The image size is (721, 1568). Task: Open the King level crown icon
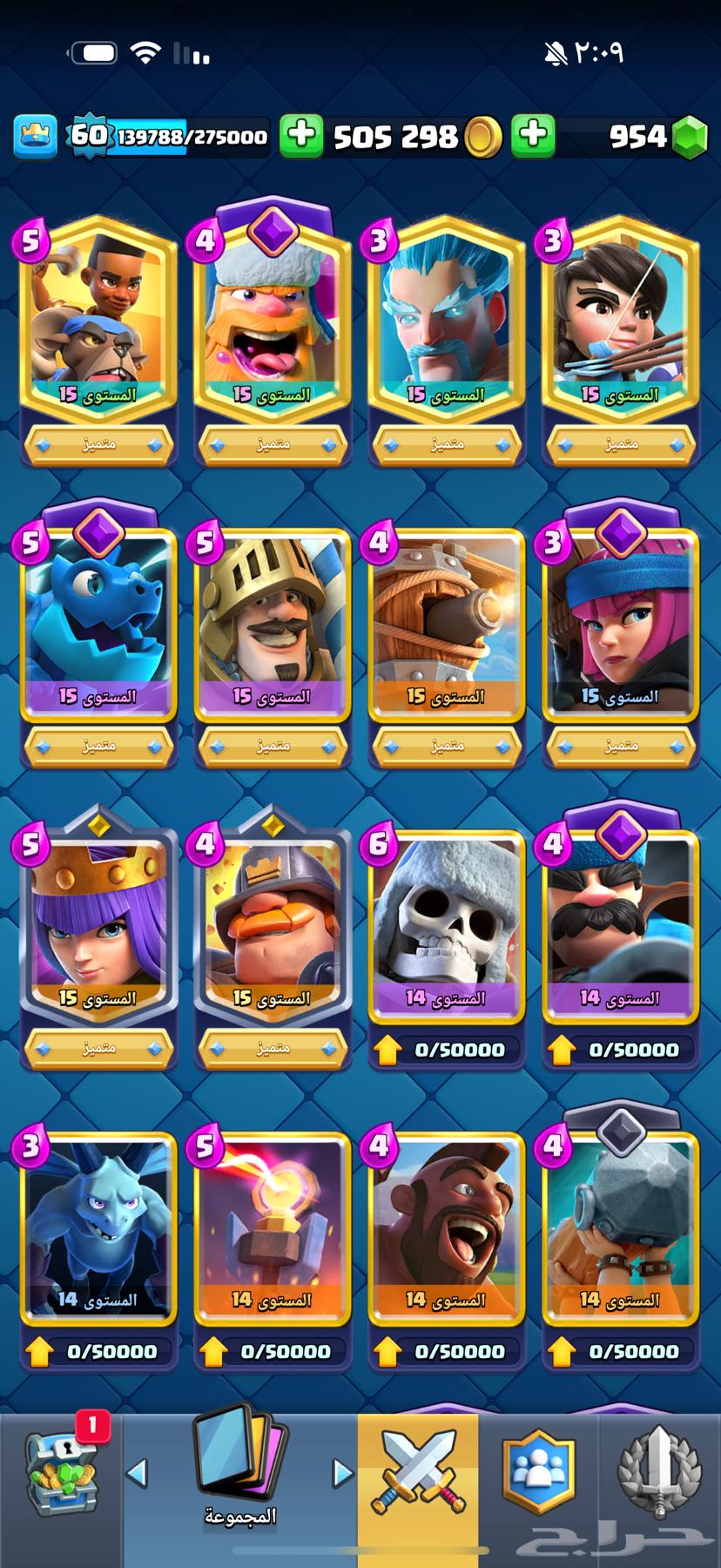tap(36, 136)
